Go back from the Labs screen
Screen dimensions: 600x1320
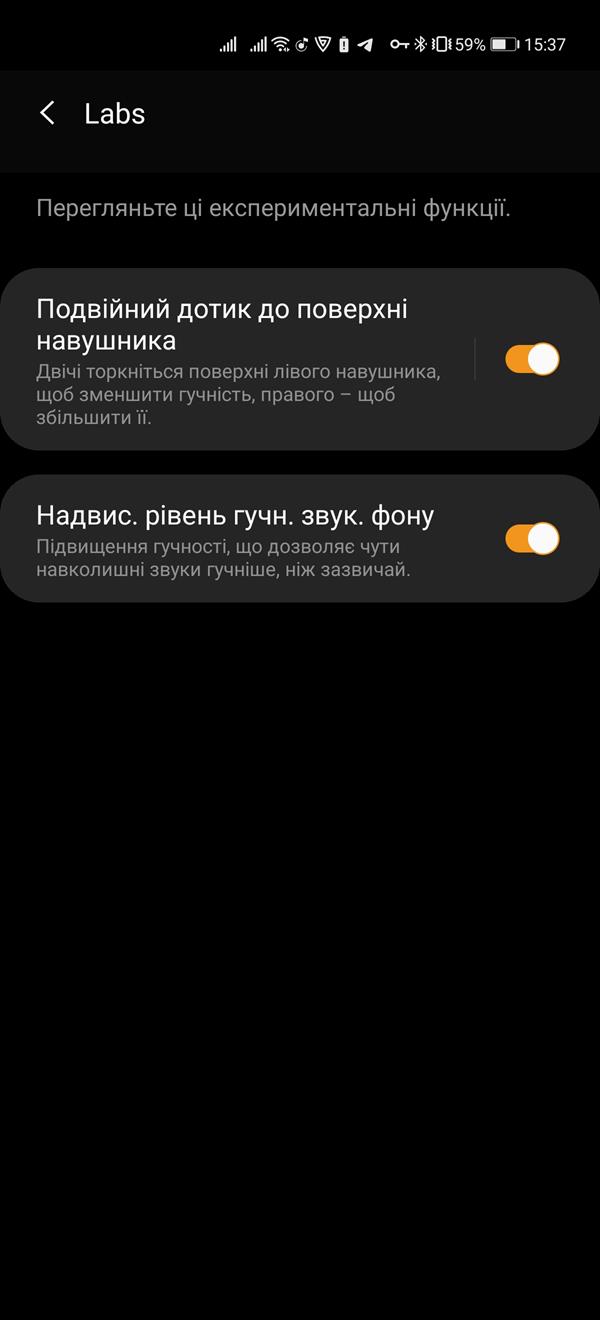[47, 113]
